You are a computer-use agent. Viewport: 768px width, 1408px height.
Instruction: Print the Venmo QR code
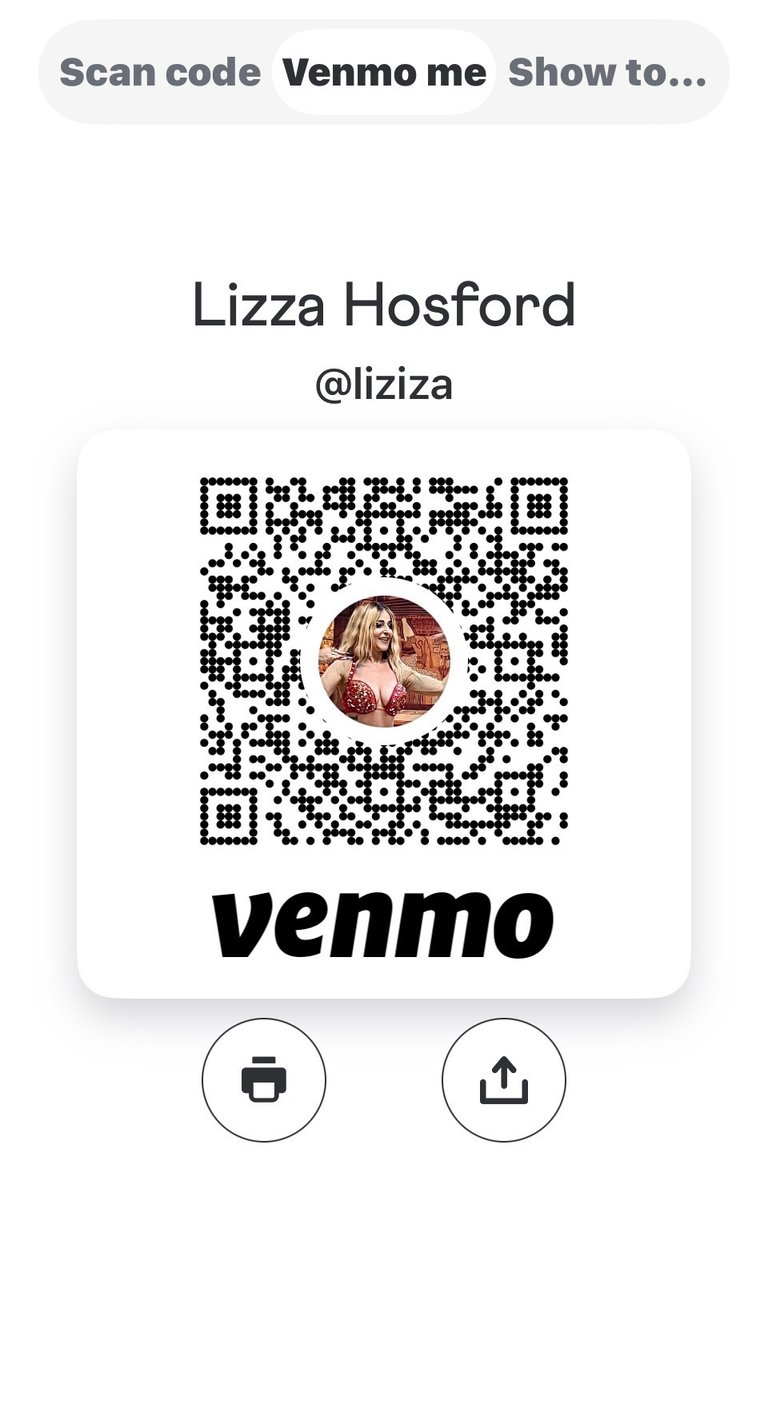[x=264, y=1080]
